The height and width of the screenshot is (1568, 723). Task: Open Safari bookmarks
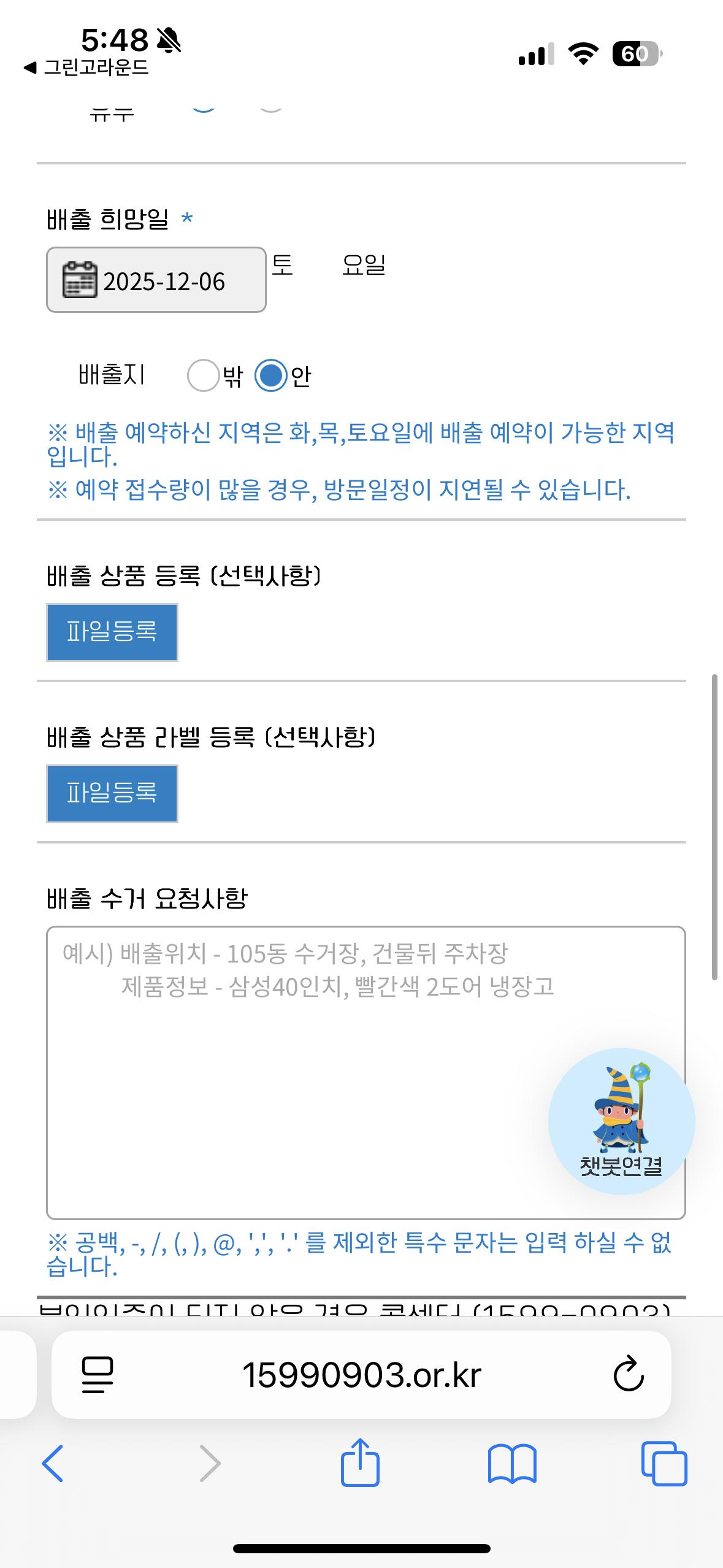pyautogui.click(x=512, y=1464)
